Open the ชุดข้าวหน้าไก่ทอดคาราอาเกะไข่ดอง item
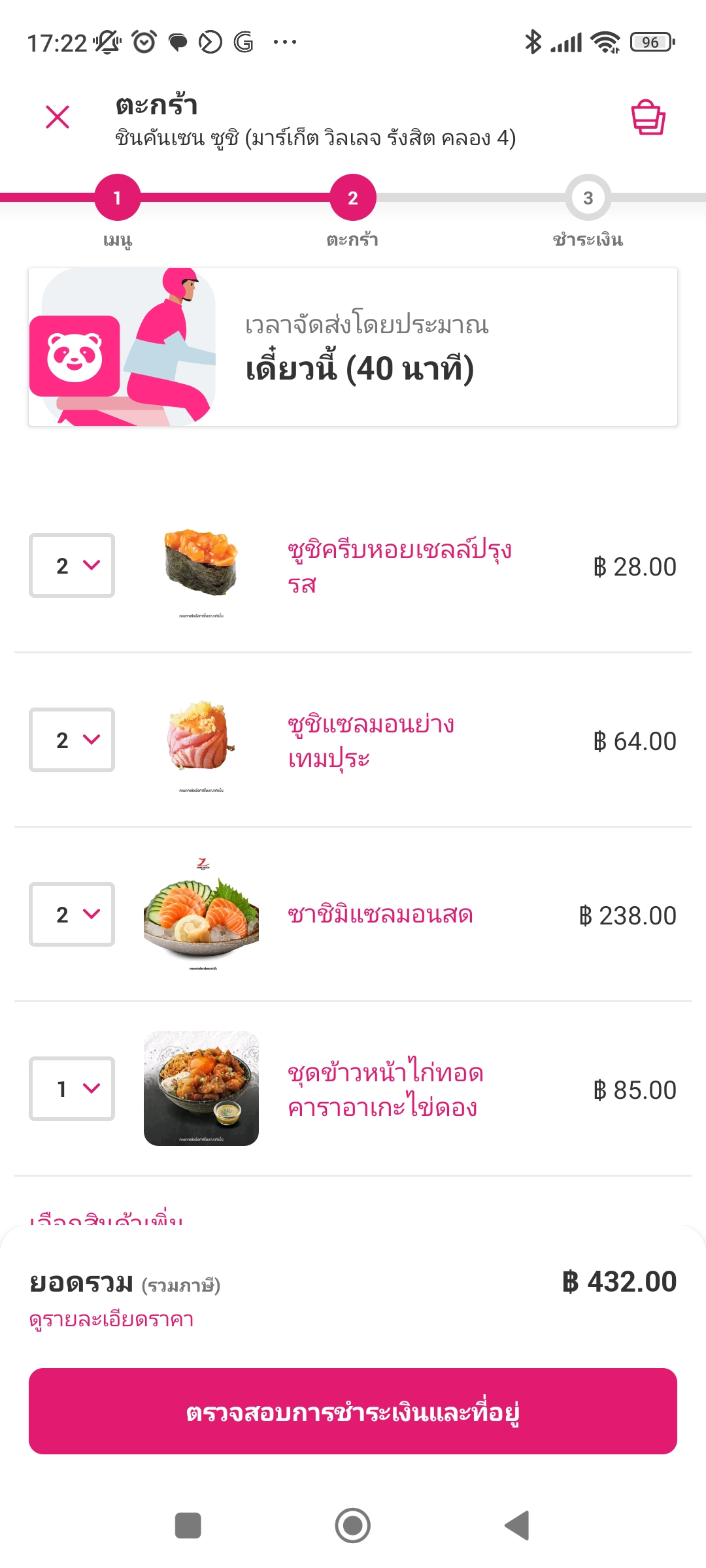 (x=386, y=1090)
